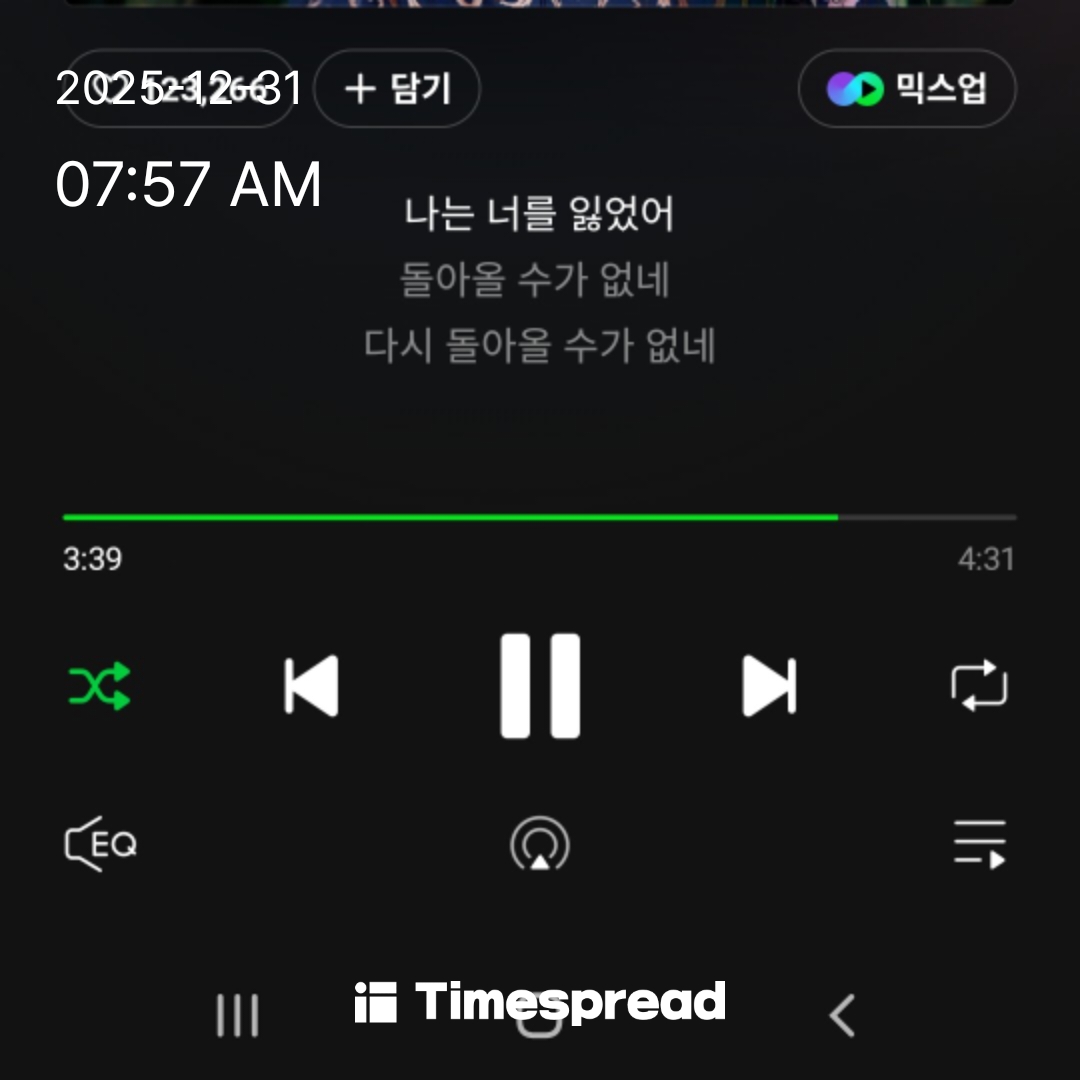This screenshot has height=1080, width=1080.
Task: Tap the like count button 123,266
Action: click(x=180, y=89)
